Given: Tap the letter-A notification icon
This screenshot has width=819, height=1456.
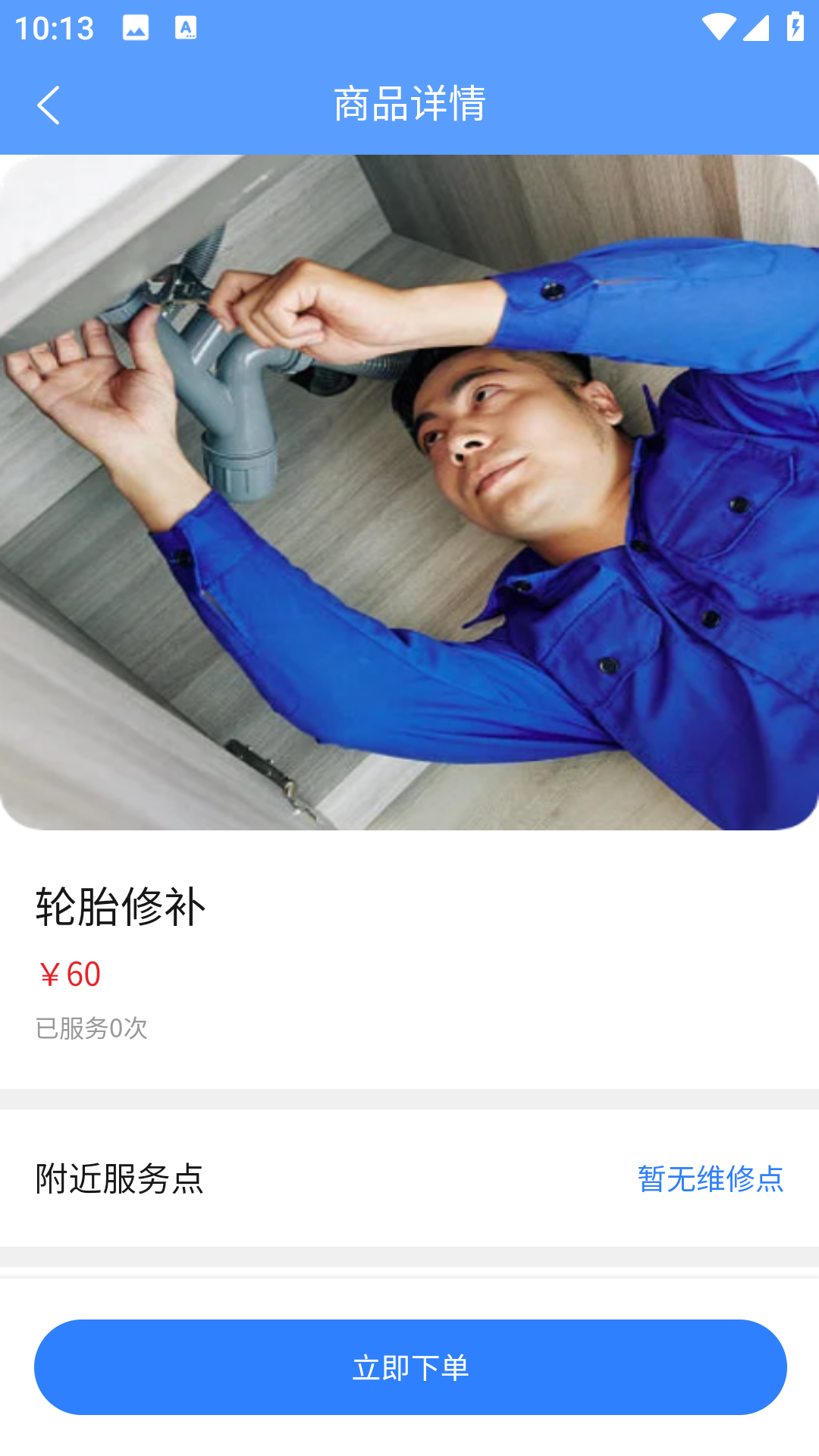Looking at the screenshot, I should 184,27.
